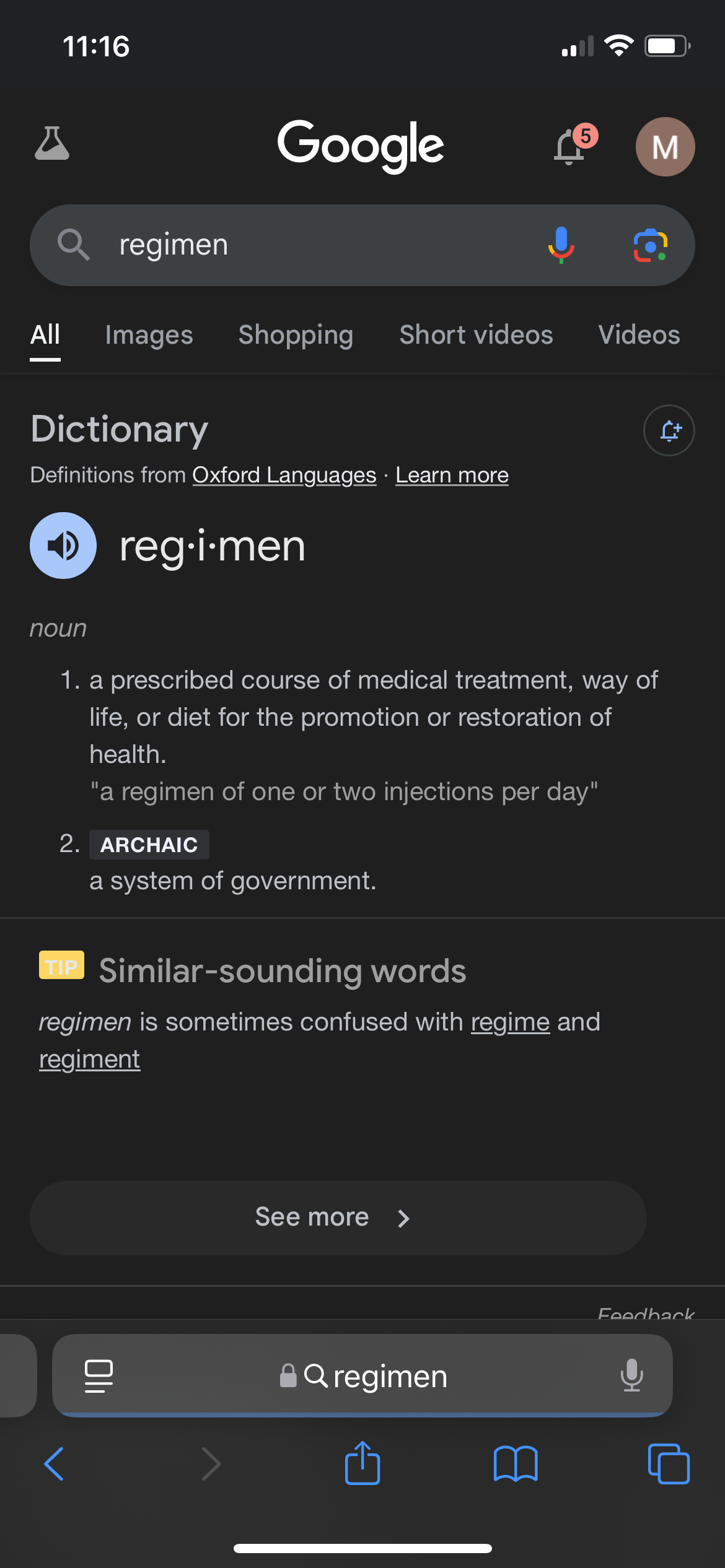Switch to the Shopping tab
The width and height of the screenshot is (725, 1568).
(296, 335)
